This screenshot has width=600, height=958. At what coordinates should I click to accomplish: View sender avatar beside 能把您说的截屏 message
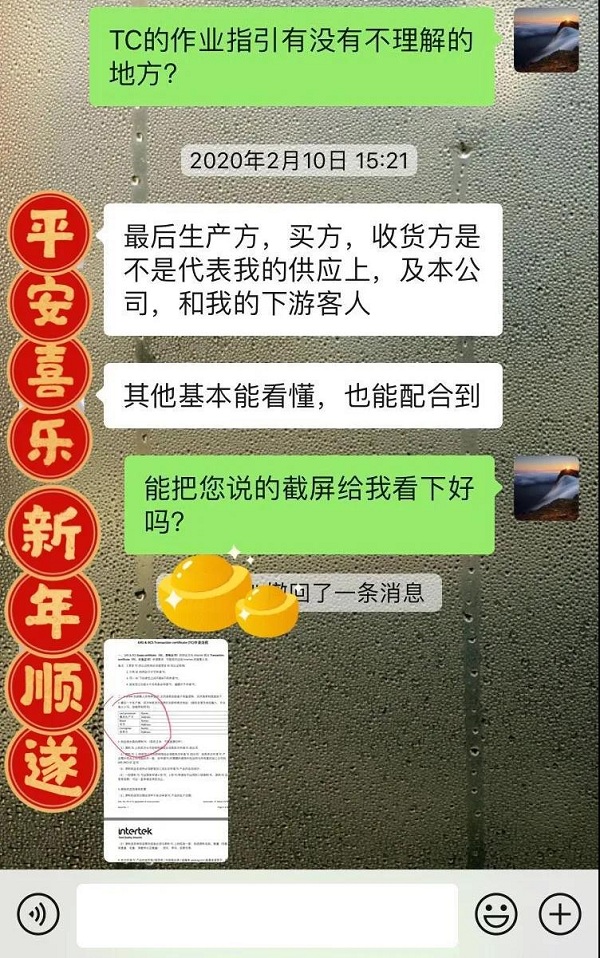tap(546, 488)
